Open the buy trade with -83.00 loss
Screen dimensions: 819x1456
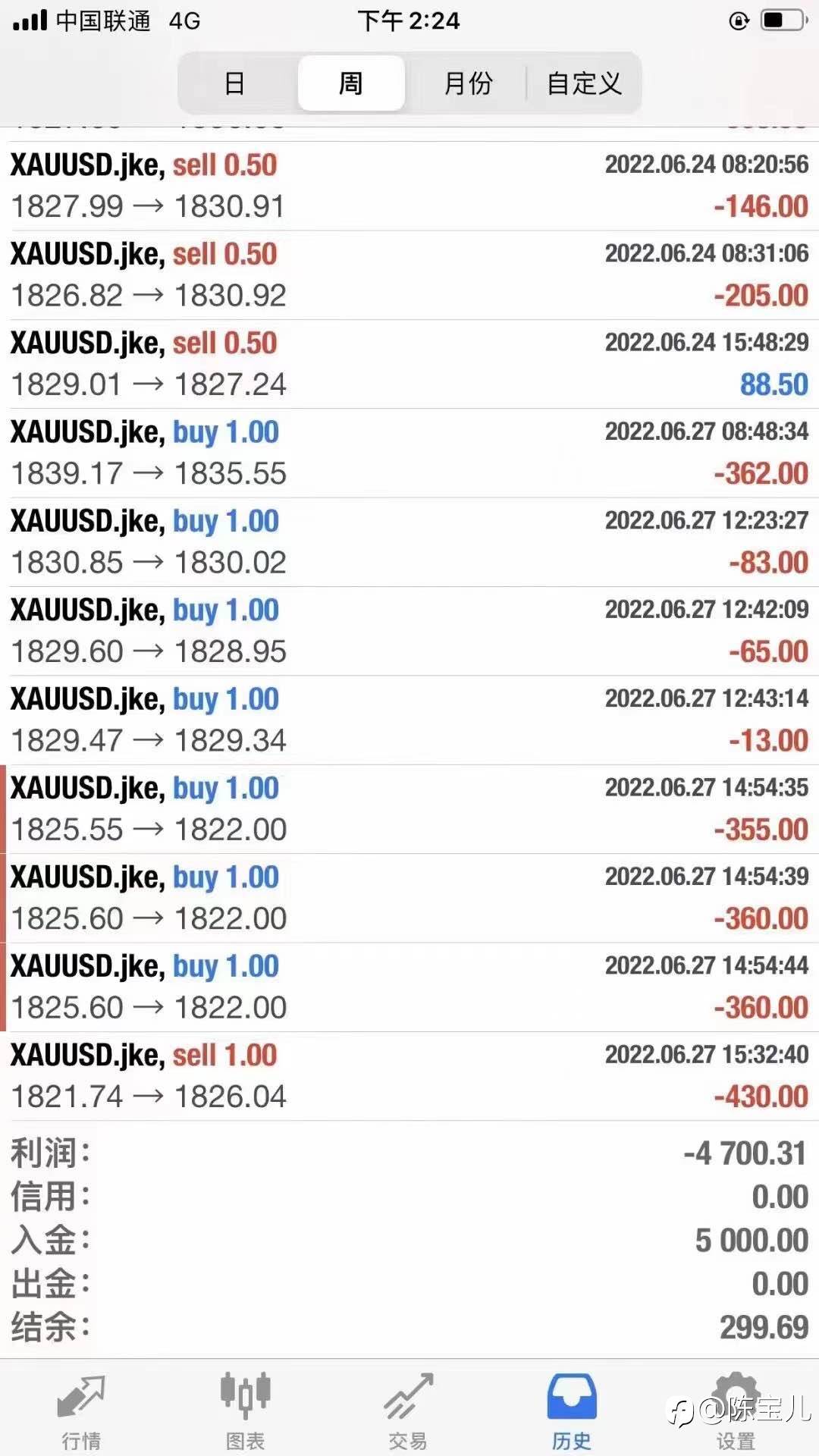(409, 541)
